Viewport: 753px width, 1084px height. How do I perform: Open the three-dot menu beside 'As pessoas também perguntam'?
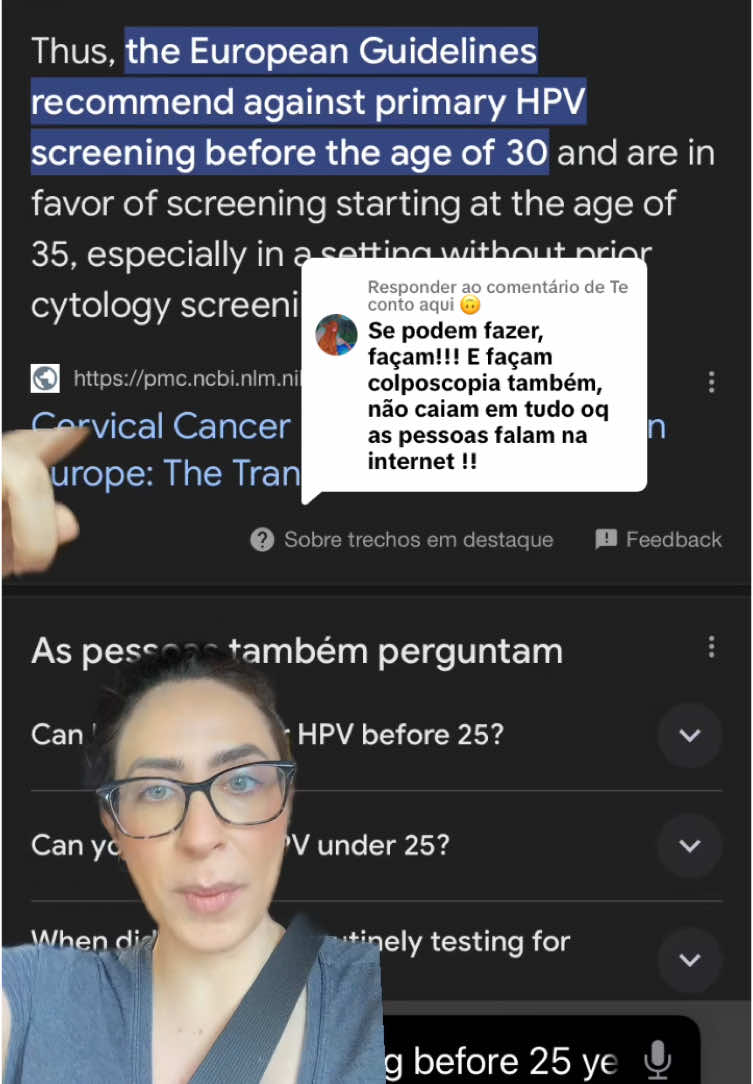711,648
